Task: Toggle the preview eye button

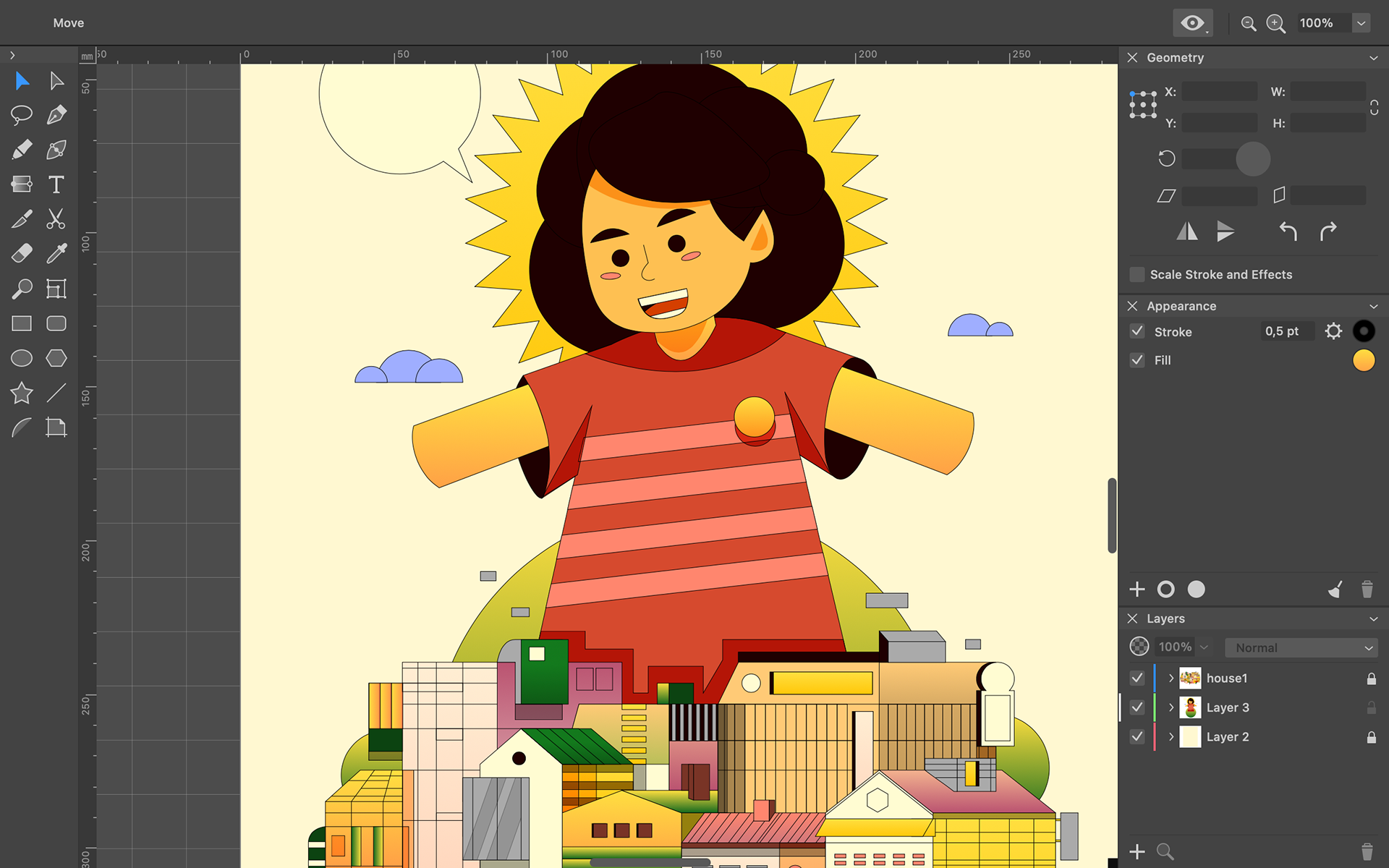Action: pos(1192,23)
